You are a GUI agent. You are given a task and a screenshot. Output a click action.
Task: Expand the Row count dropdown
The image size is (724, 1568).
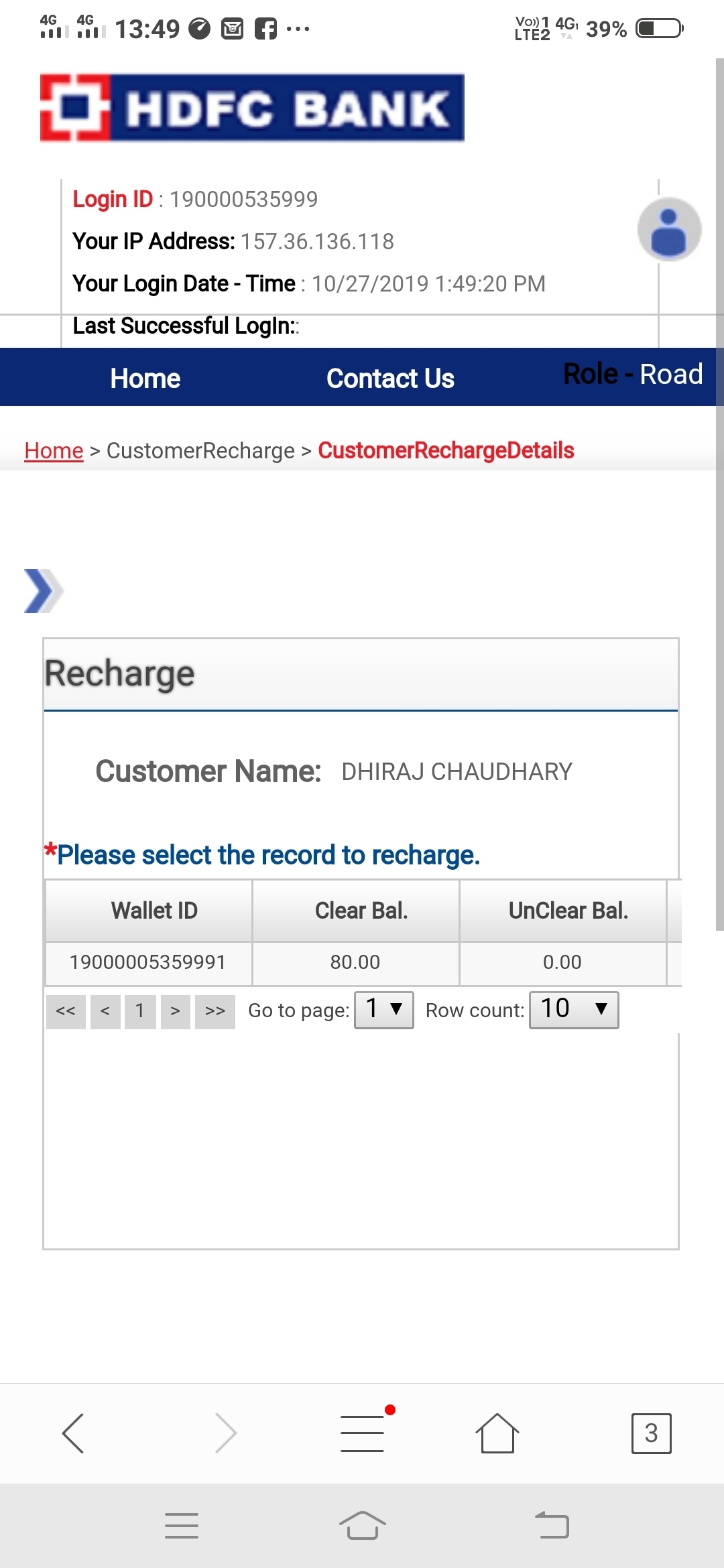point(574,1010)
